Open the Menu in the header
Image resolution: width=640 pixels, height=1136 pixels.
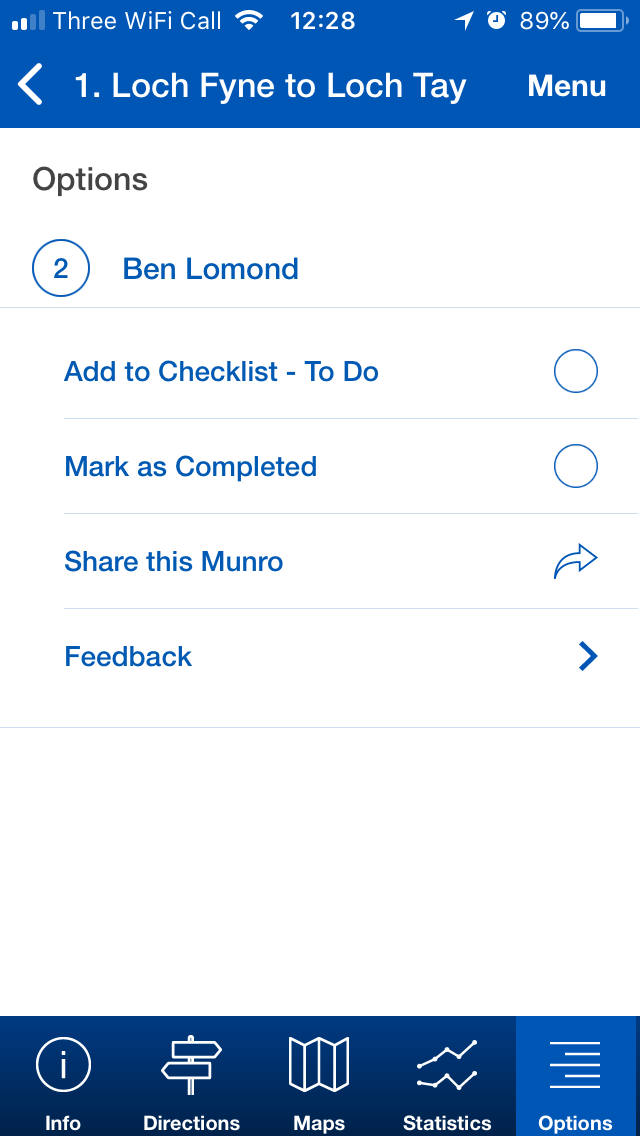567,85
